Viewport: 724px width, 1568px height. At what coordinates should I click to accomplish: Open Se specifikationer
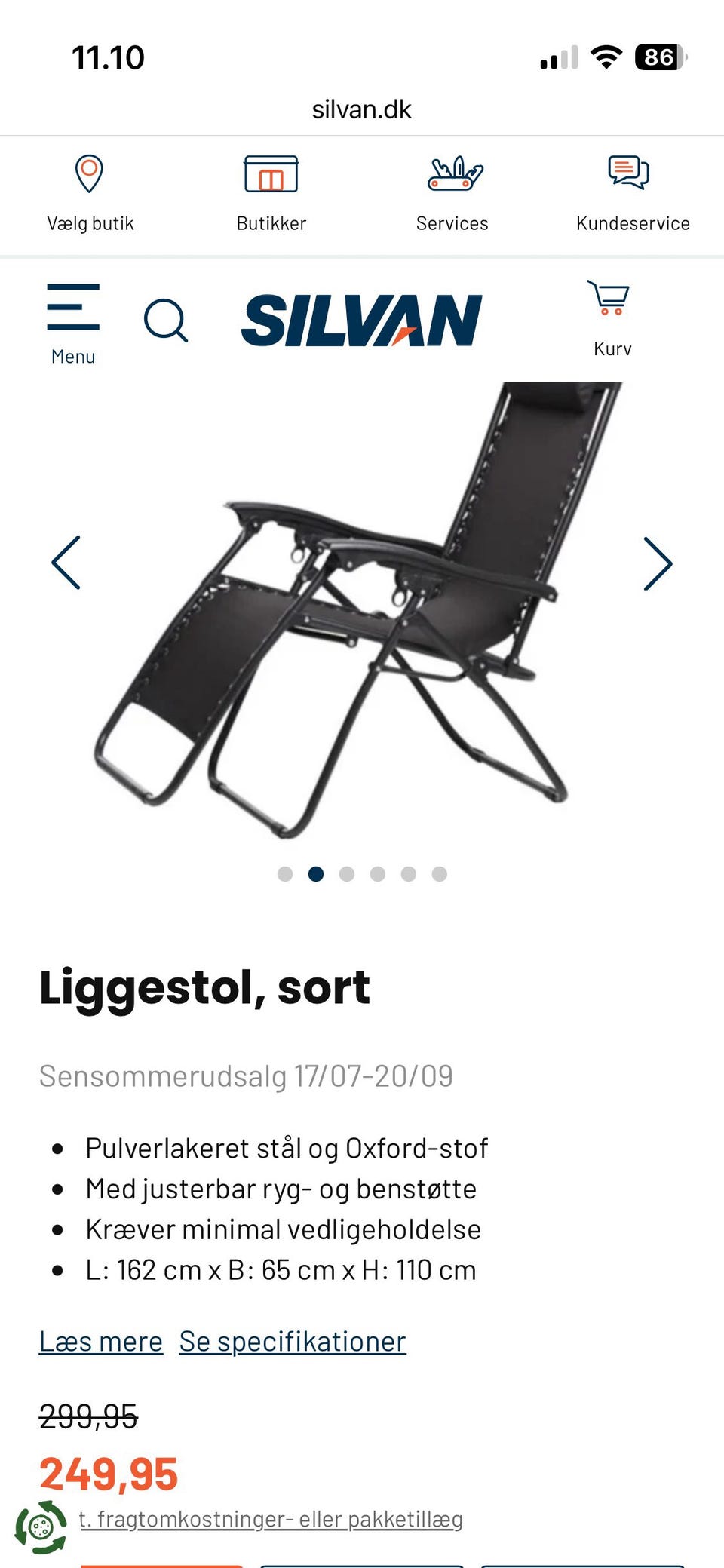(293, 1342)
